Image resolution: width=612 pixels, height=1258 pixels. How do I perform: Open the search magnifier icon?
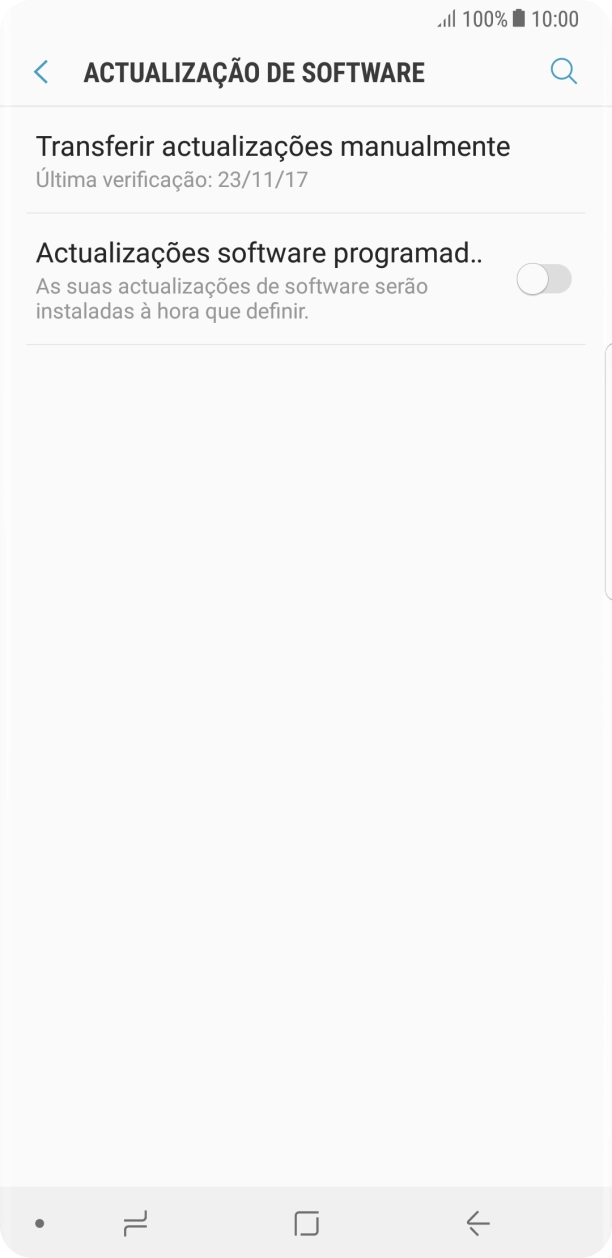(x=564, y=72)
